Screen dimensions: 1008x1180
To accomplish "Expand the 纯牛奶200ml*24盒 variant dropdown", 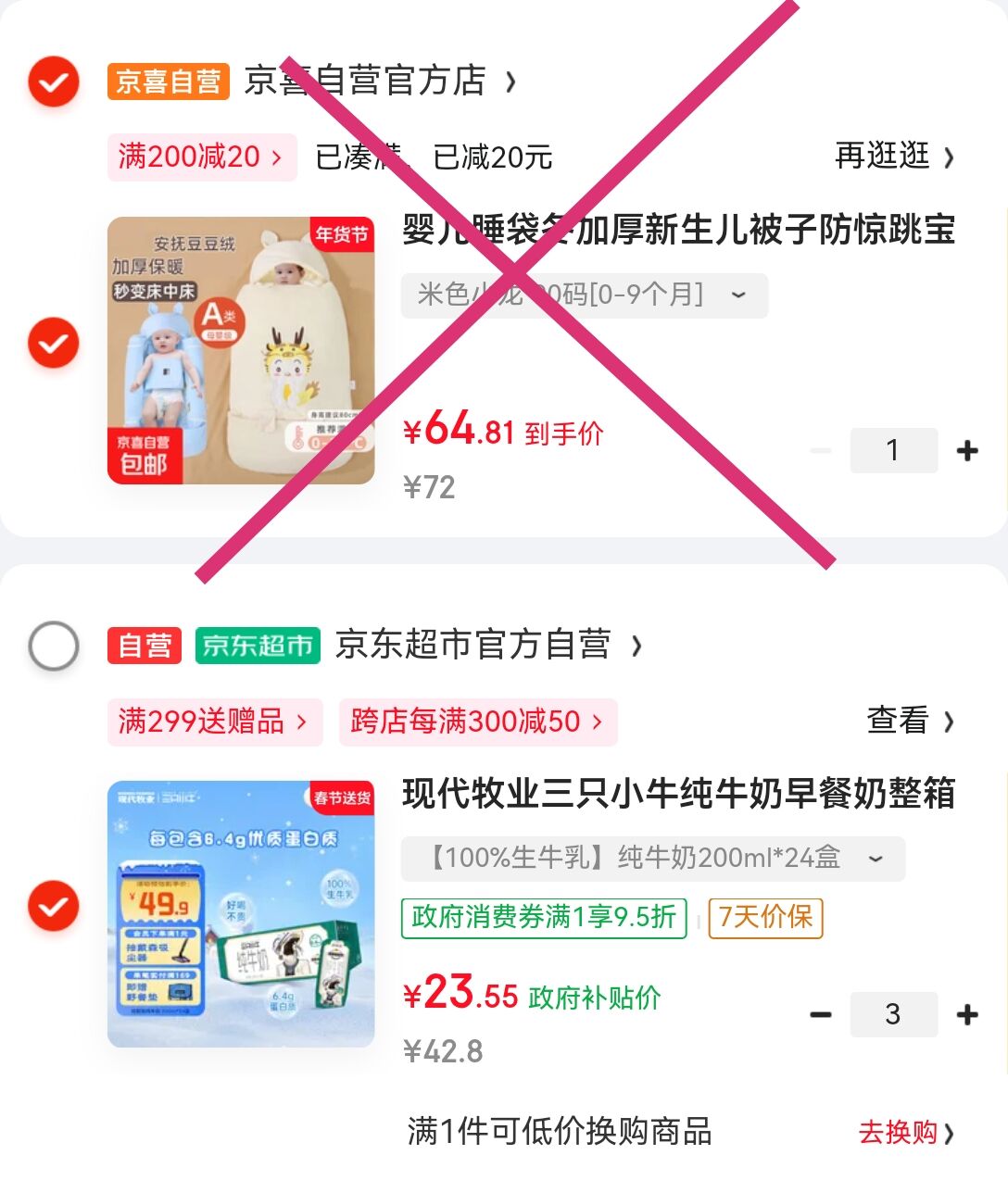I will [x=653, y=859].
